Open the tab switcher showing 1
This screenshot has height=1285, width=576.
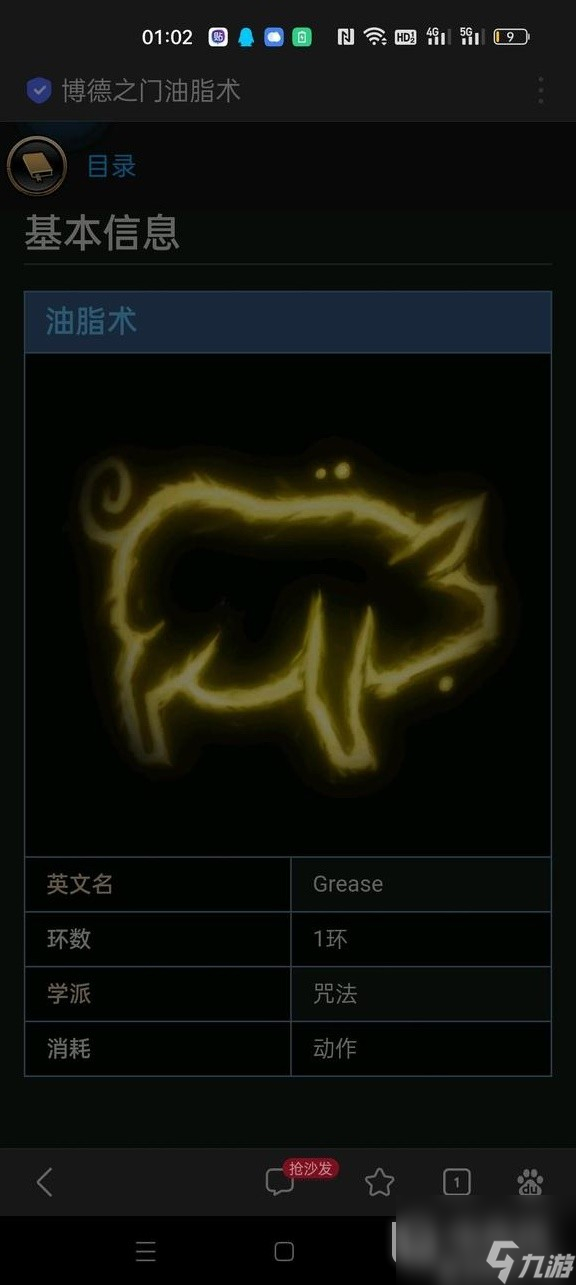coord(456,1183)
